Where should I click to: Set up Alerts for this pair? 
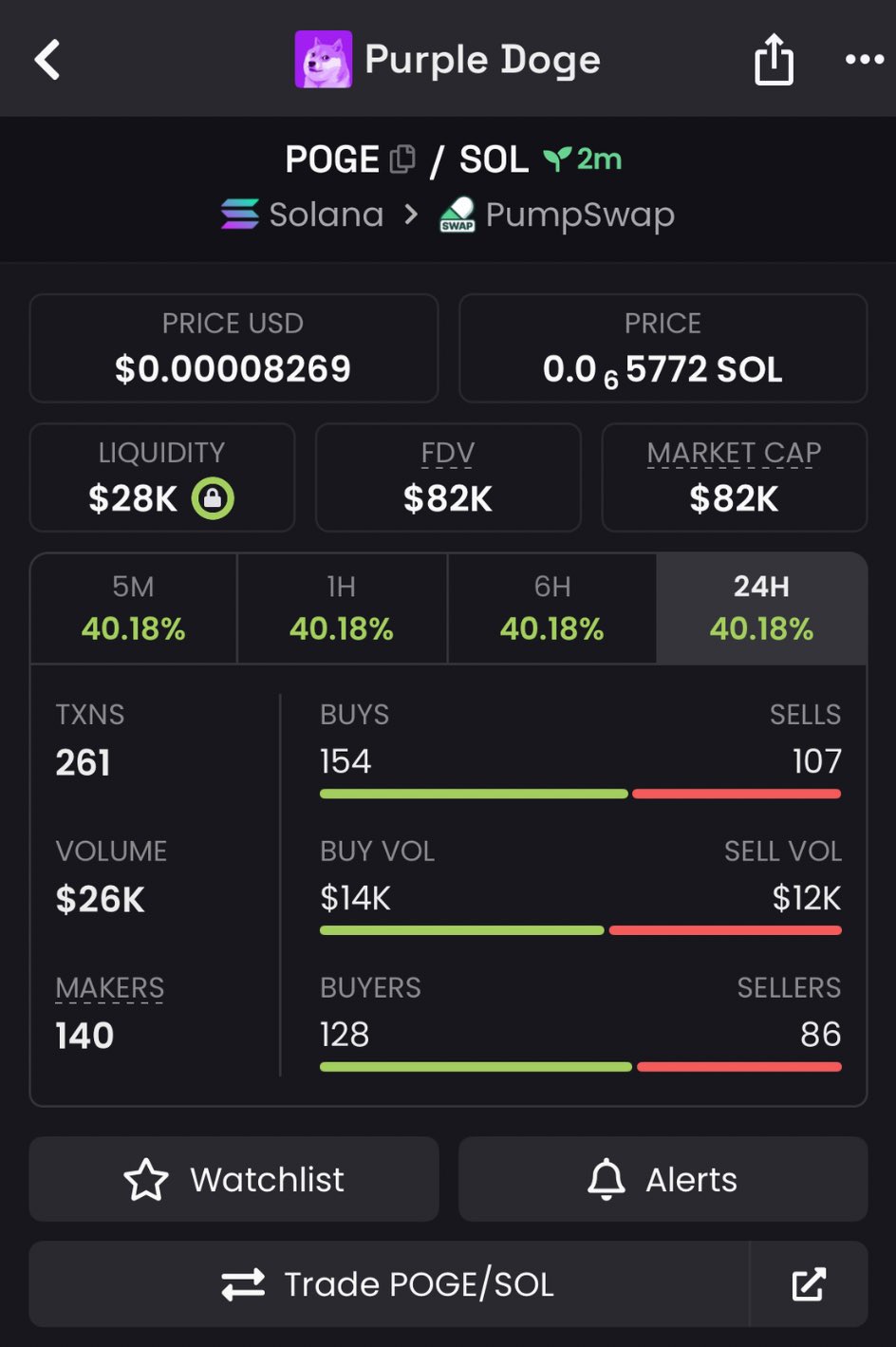tap(663, 1179)
